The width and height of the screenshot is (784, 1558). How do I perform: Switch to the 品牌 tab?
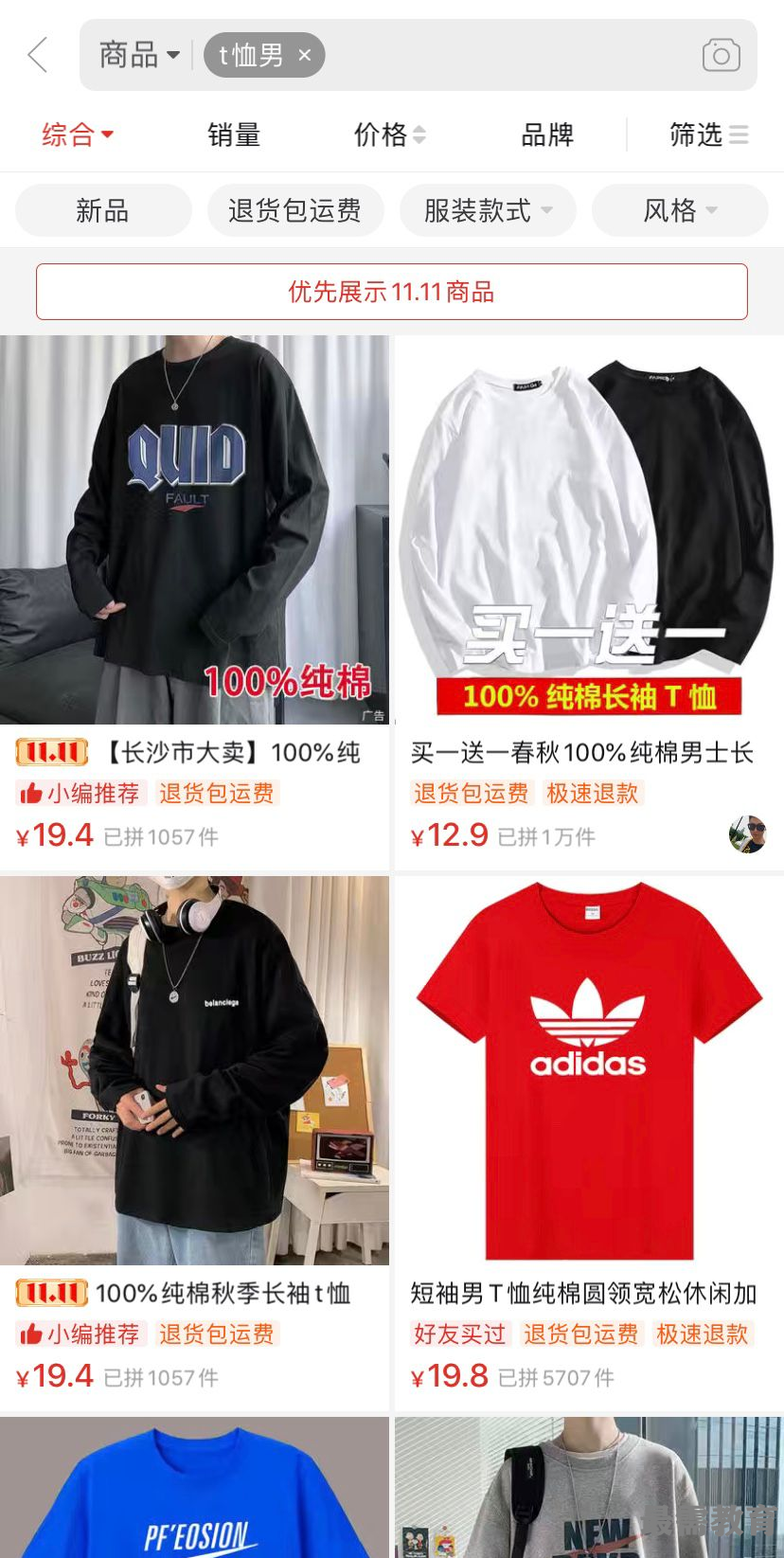pos(547,134)
